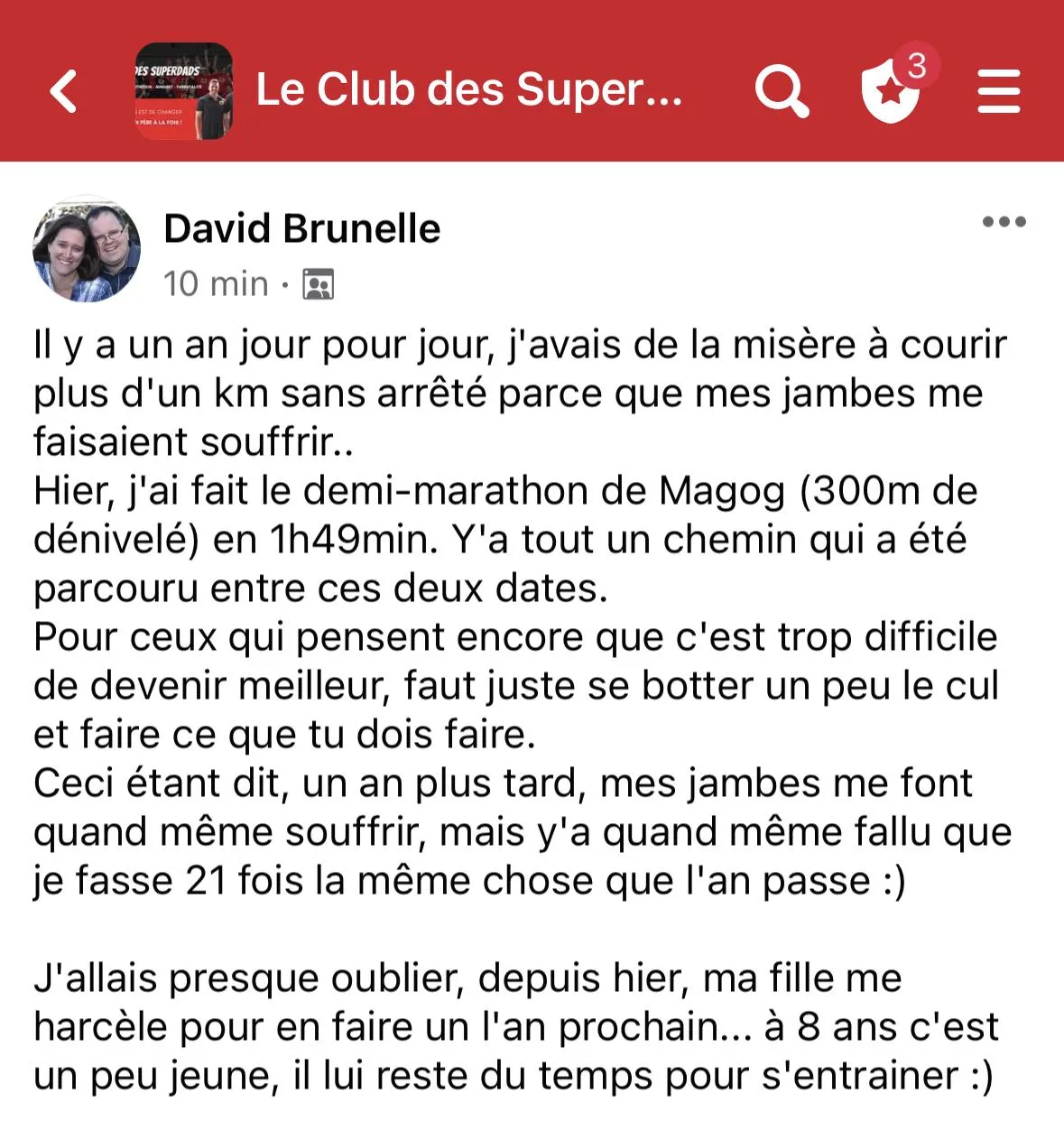
Task: Open Le Club des Super group page
Action: 468,89
